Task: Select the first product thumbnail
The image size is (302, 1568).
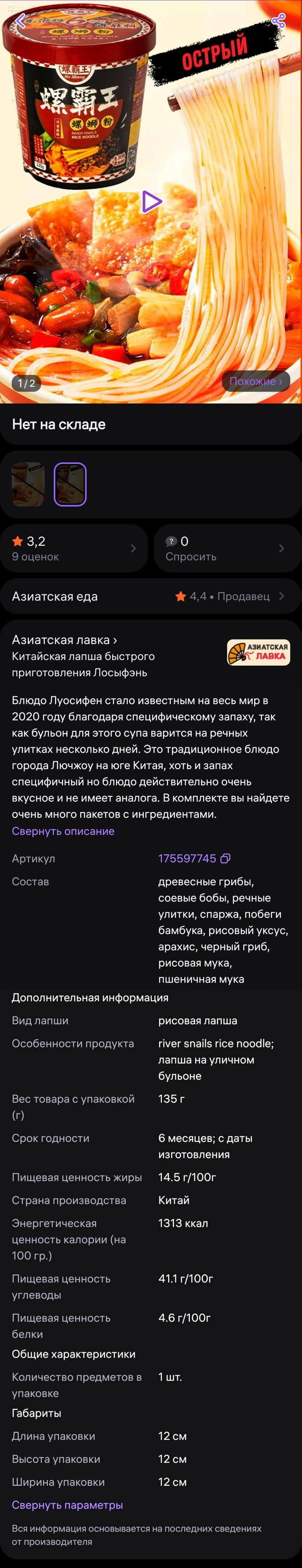Action: tap(28, 484)
